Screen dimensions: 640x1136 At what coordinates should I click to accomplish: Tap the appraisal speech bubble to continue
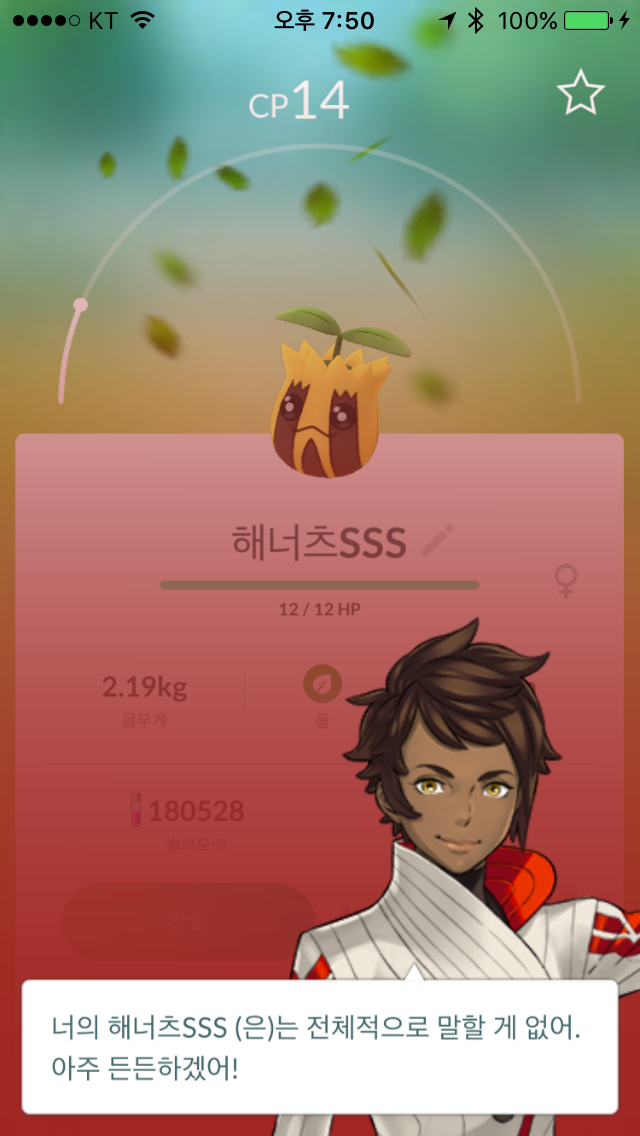pos(320,1046)
